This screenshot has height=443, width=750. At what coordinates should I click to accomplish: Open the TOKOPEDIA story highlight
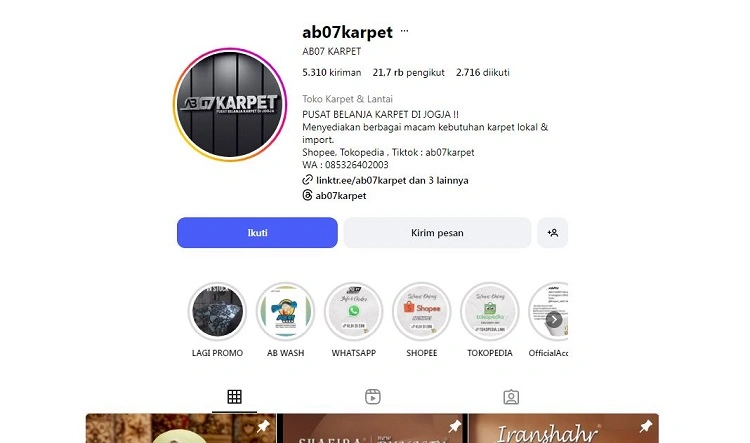point(489,312)
